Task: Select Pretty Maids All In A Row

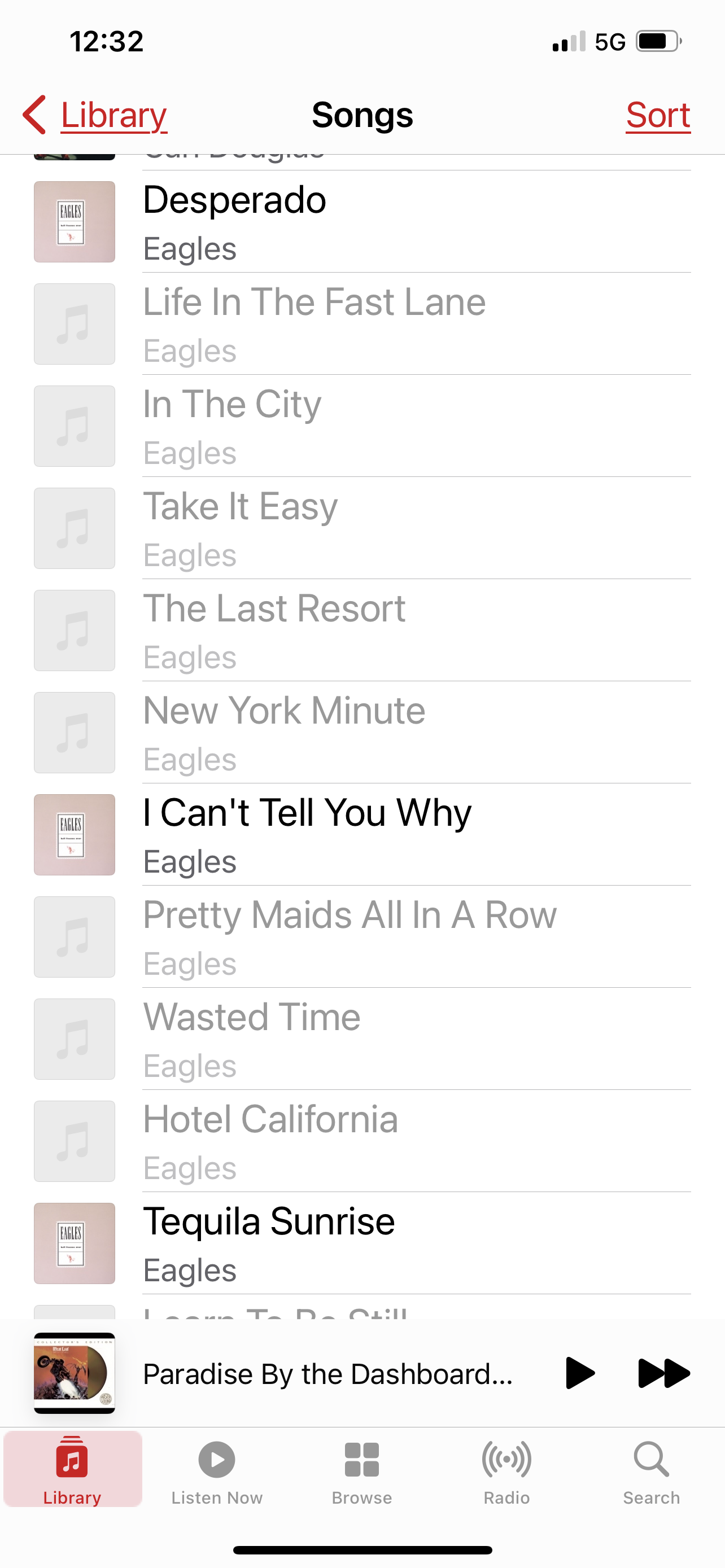Action: (x=362, y=938)
